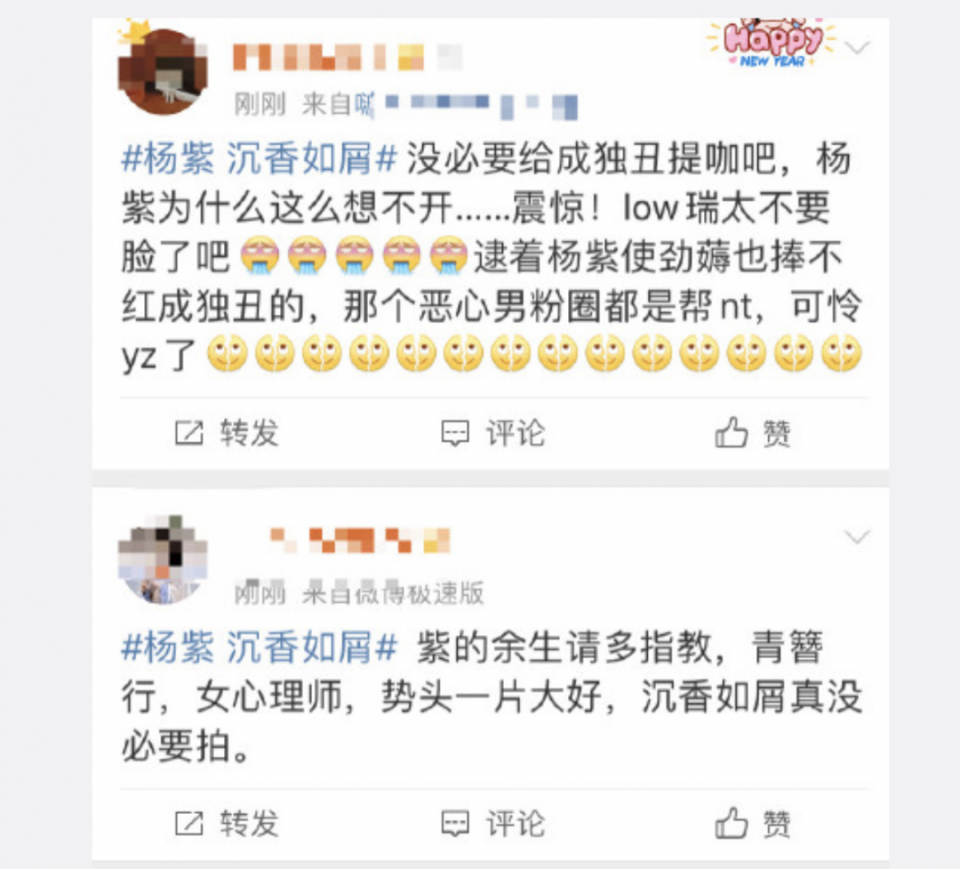
Task: Like (赞) the 余生请多指教 post
Action: pos(754,824)
